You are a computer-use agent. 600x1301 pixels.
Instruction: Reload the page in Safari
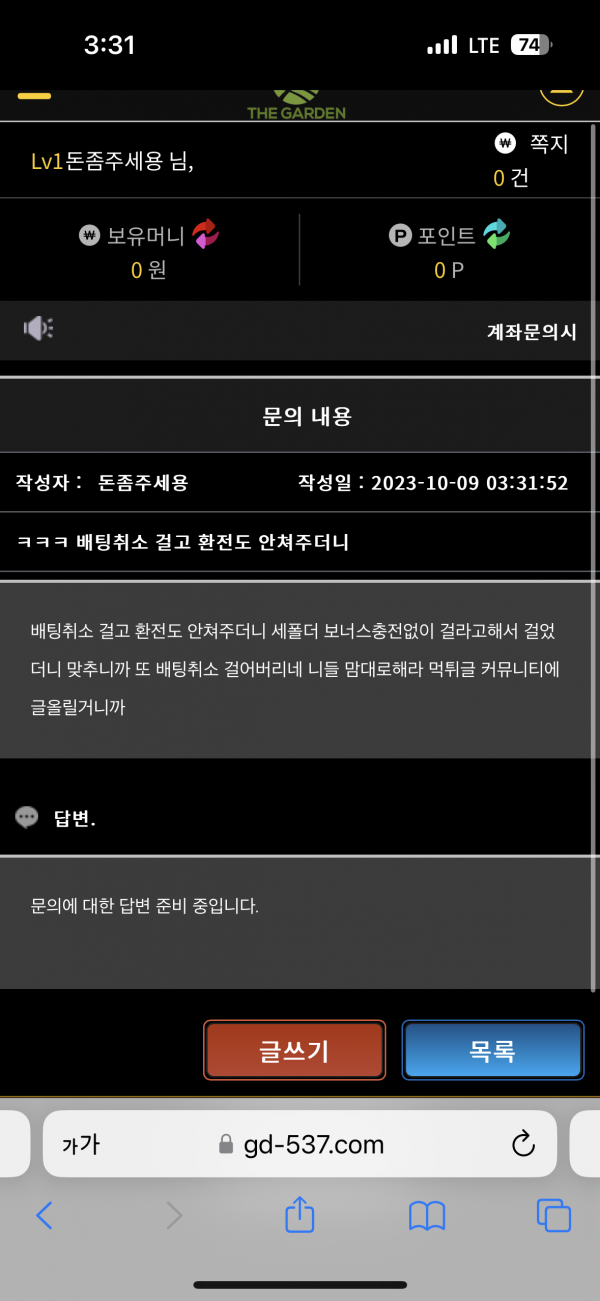click(x=523, y=1144)
